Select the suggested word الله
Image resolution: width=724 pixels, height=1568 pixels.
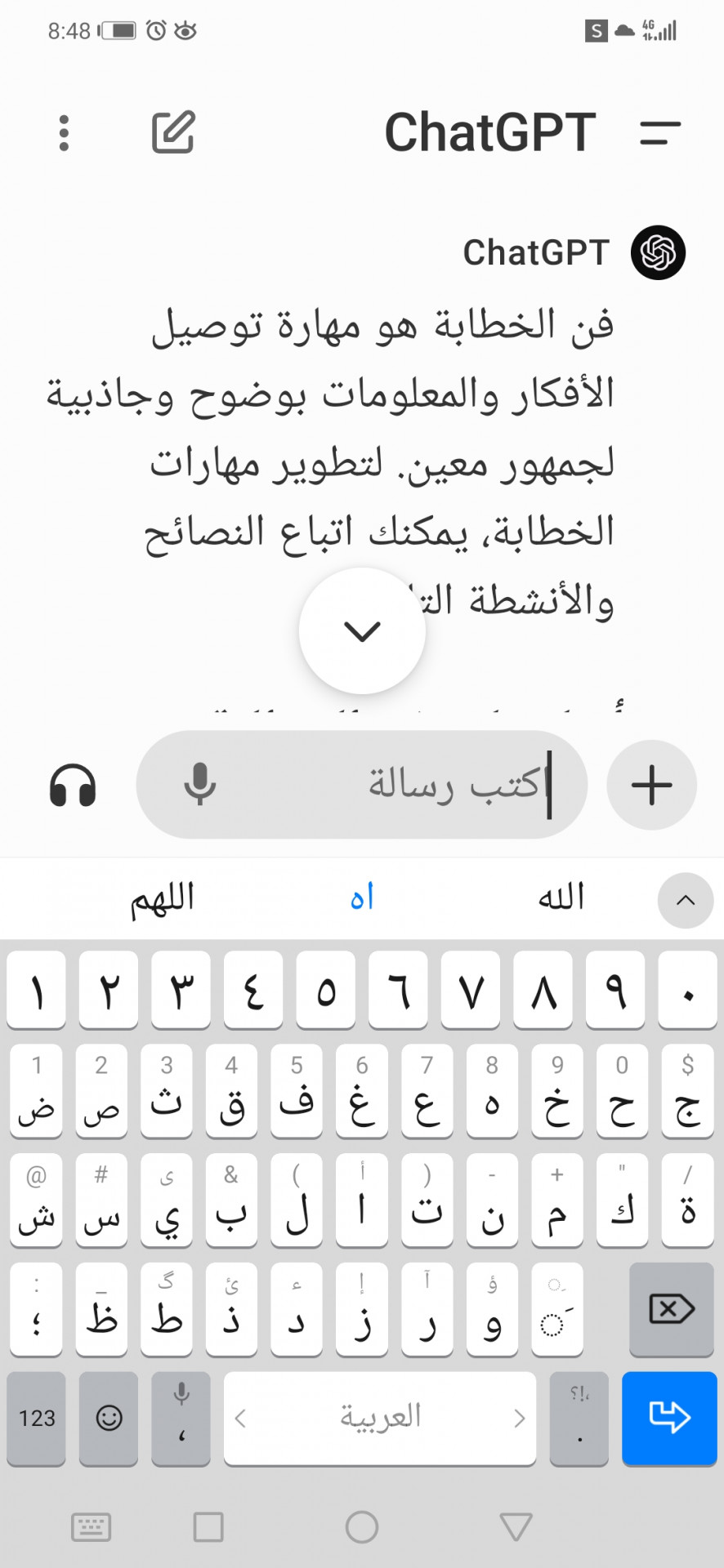click(561, 897)
